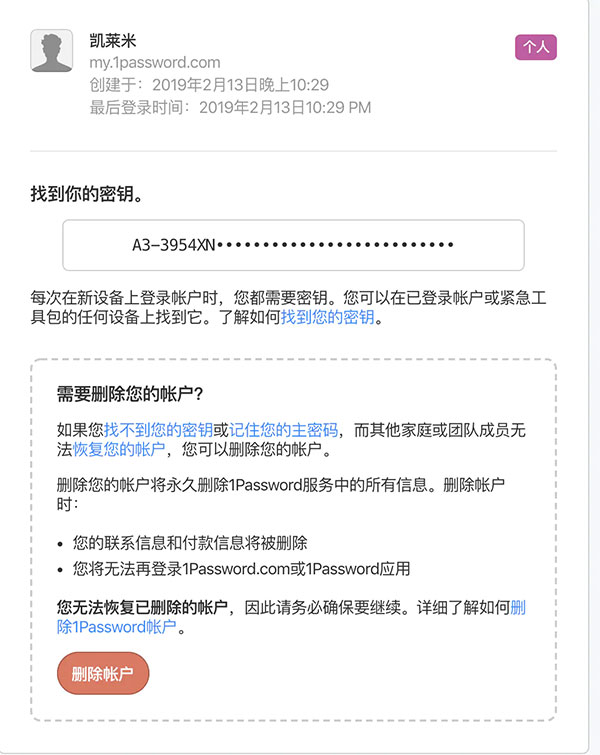Open the 找不到您的密钥 link

tap(158, 430)
